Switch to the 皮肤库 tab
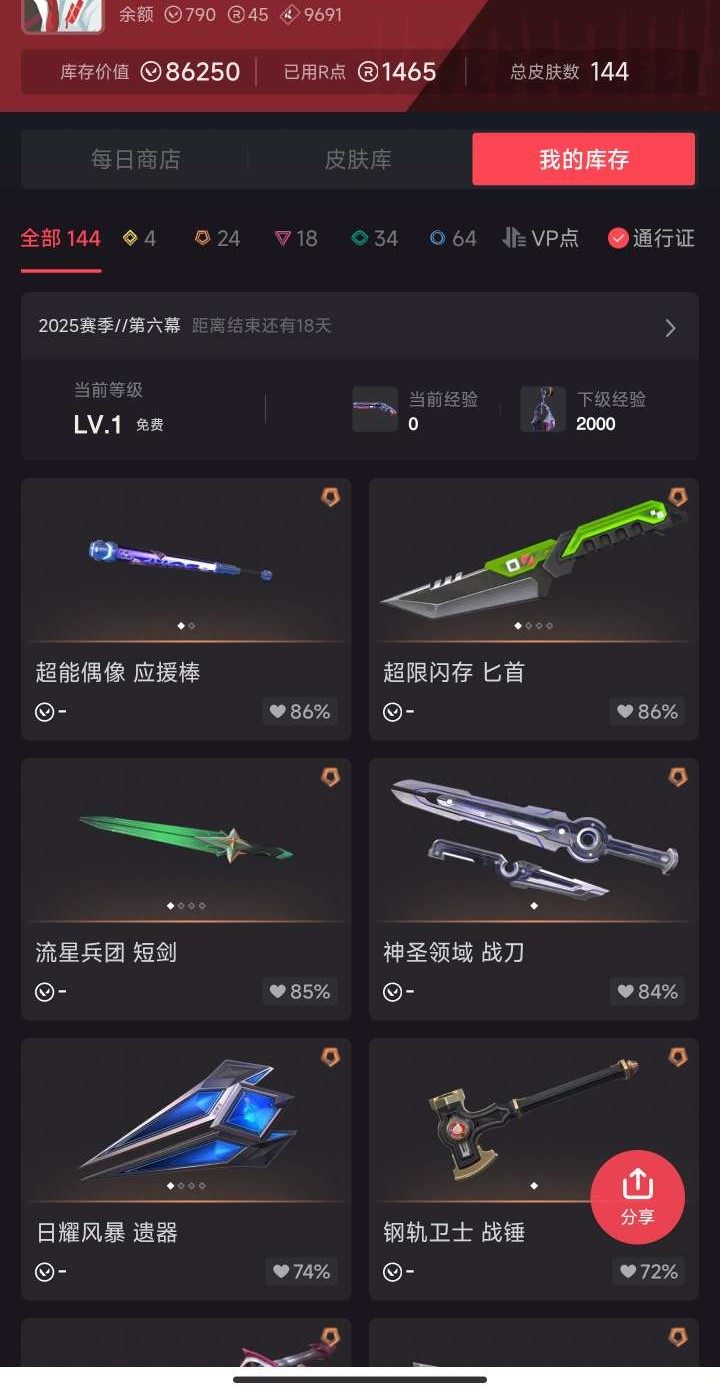Screen dimensions: 720x1395 point(358,159)
